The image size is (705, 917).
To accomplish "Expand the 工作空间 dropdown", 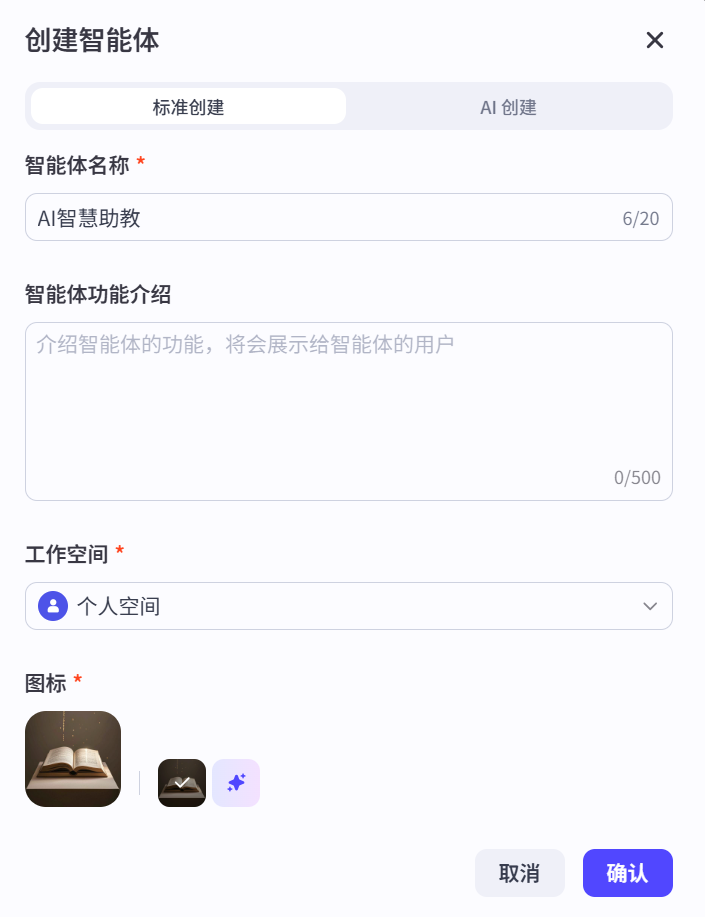I will coord(348,606).
